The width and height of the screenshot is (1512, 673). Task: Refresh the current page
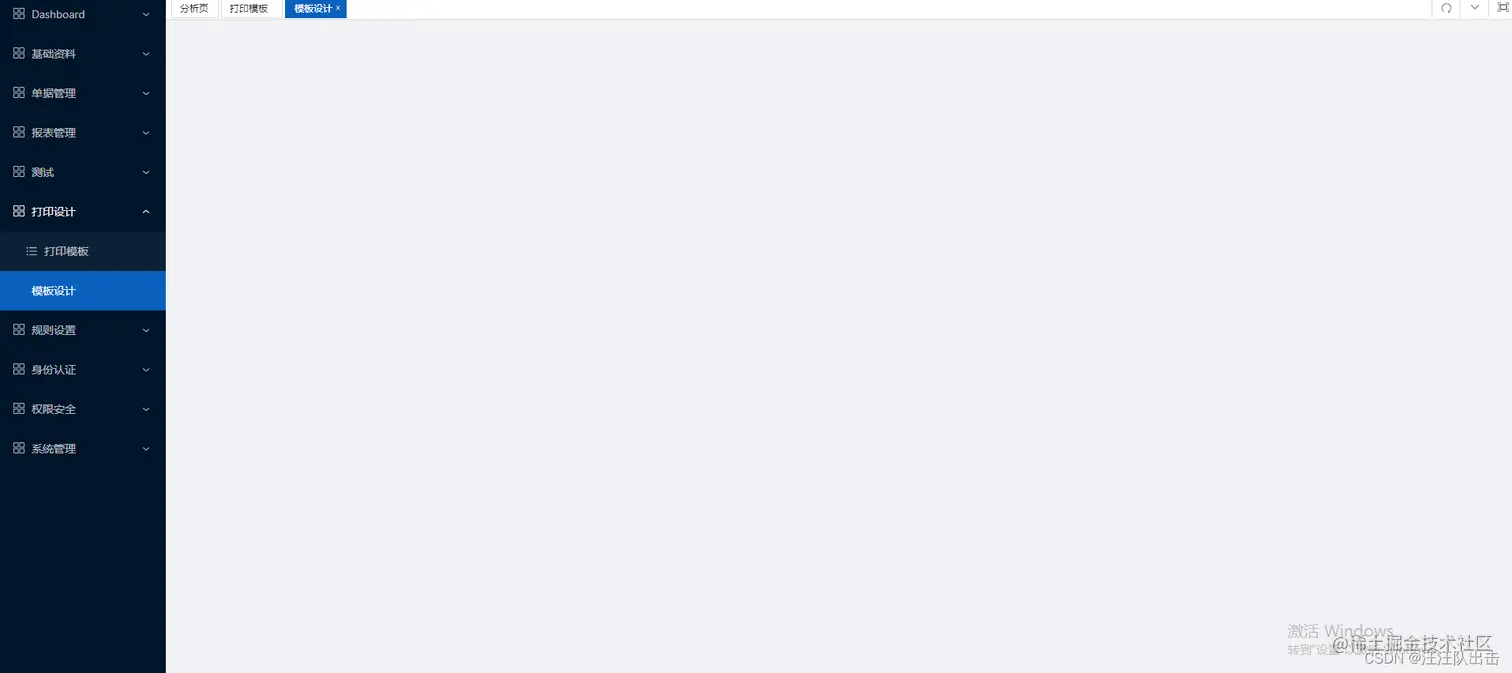point(1446,8)
